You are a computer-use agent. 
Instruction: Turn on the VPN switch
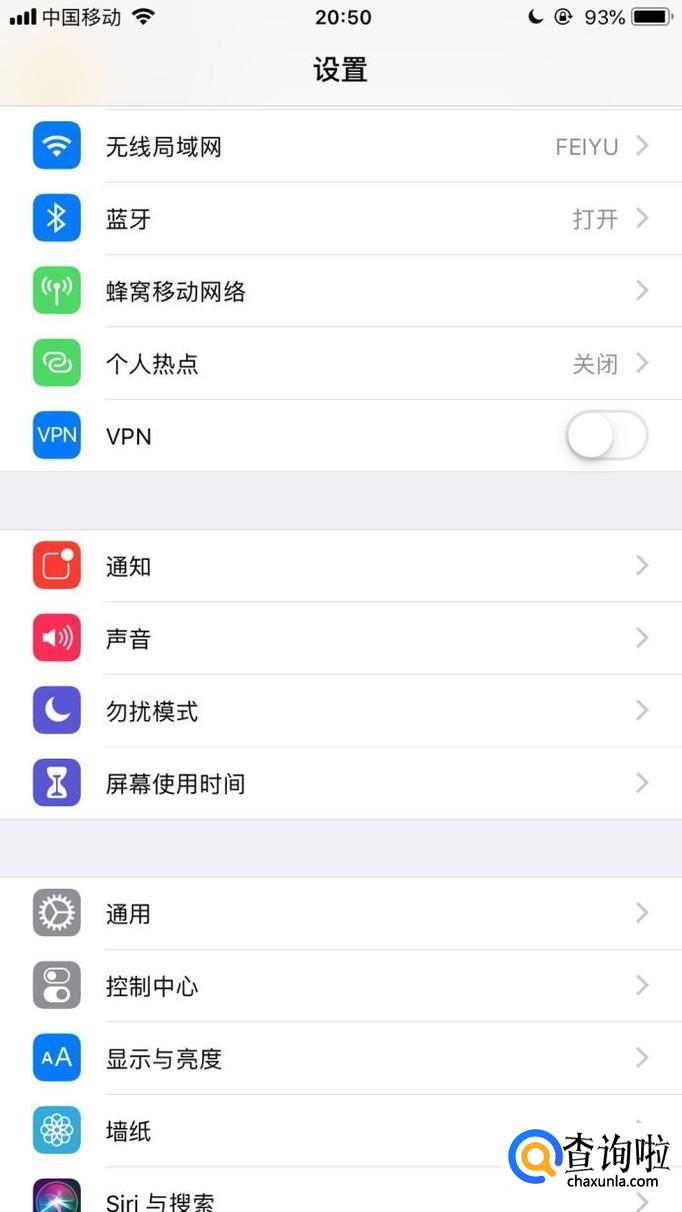606,436
